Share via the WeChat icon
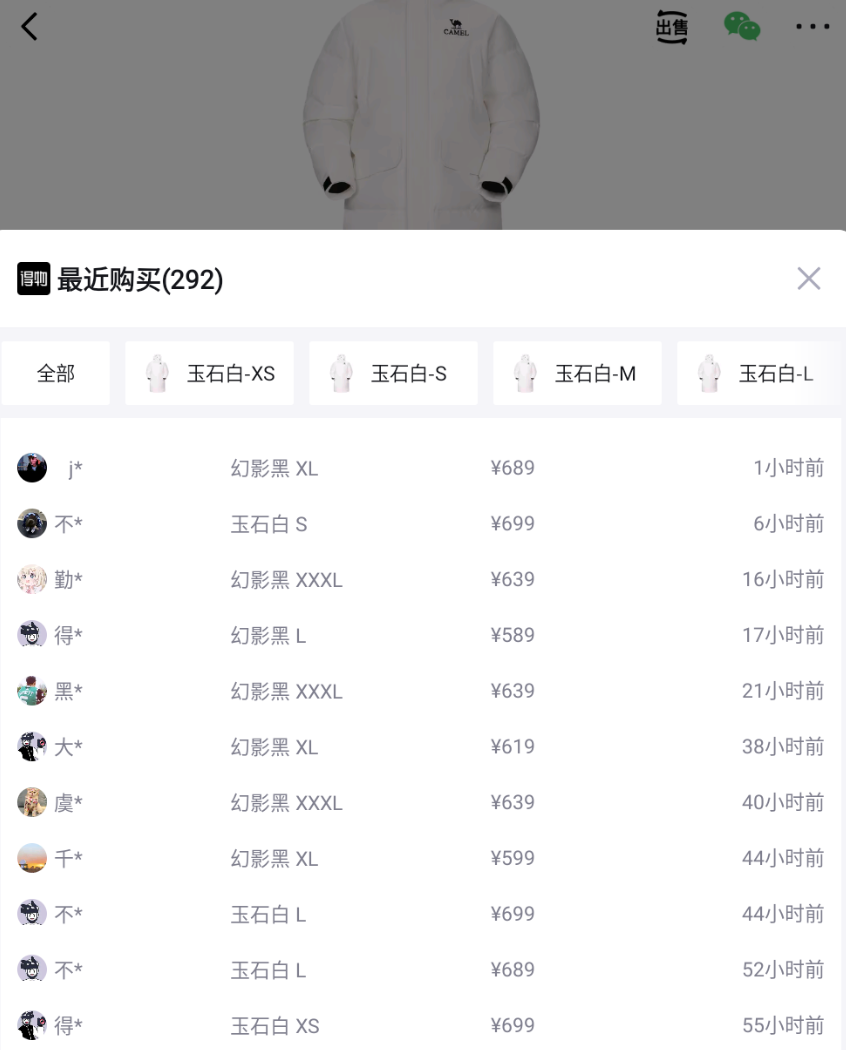The height and width of the screenshot is (1050, 846). click(742, 27)
